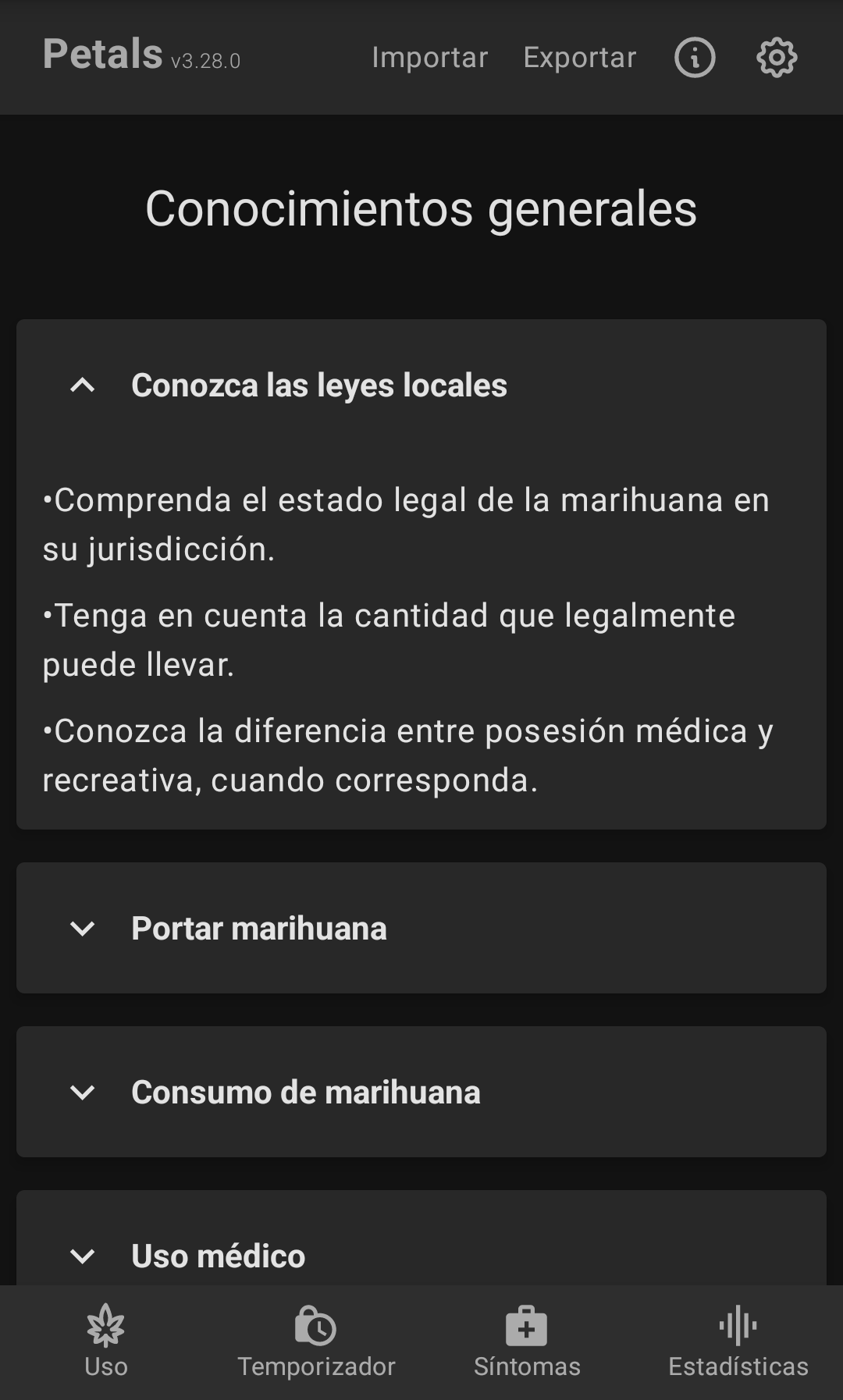View the Estadísticas tab
This screenshot has height=1400, width=843.
click(x=738, y=1342)
